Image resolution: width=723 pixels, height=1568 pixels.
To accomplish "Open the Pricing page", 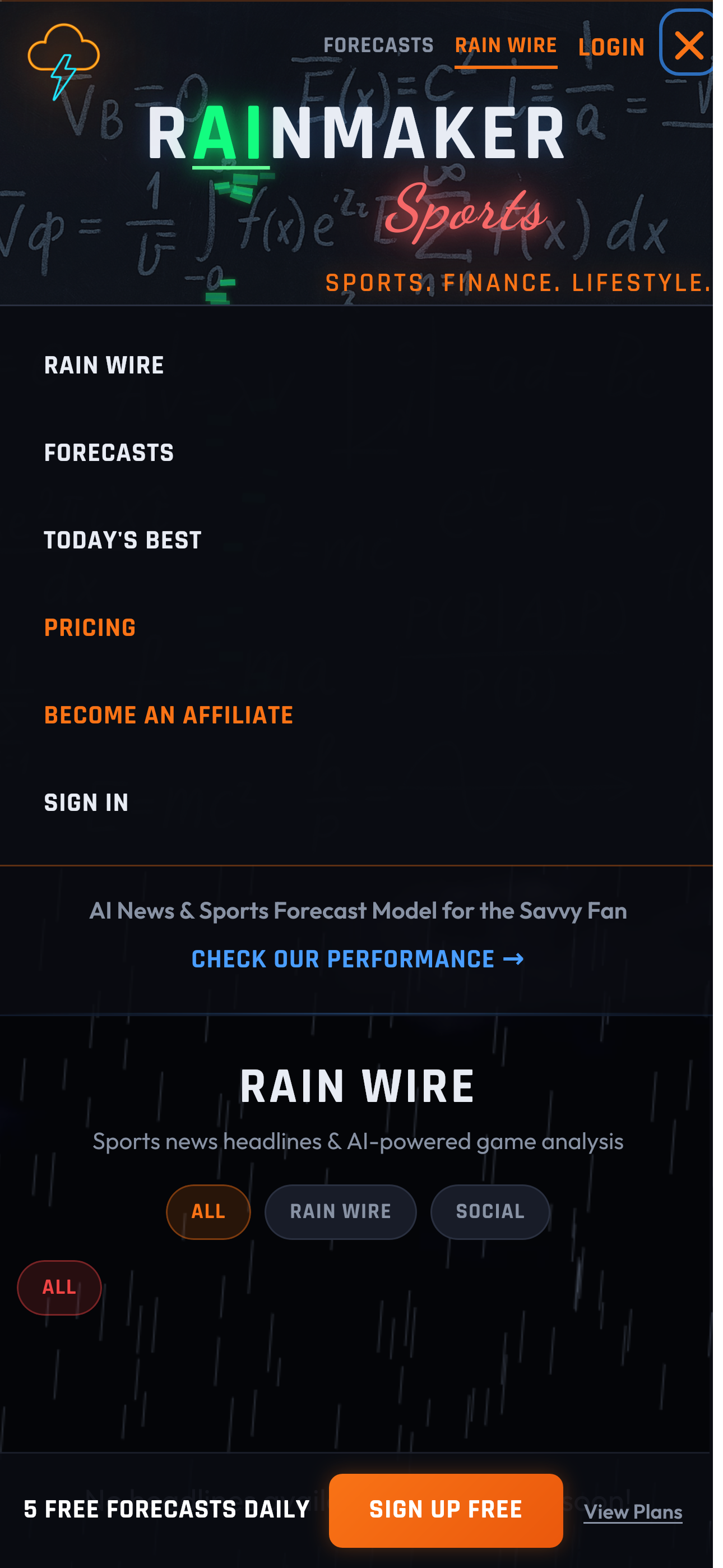I will [x=90, y=628].
